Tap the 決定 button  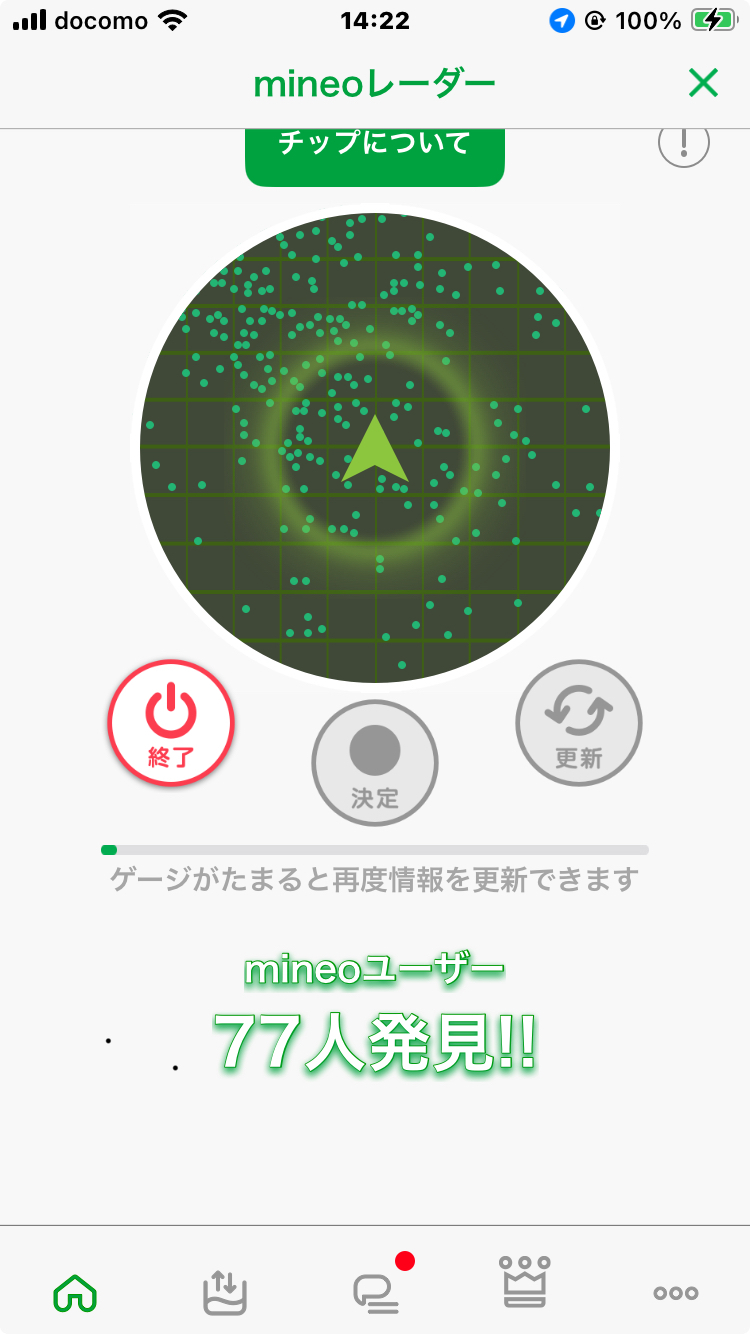(375, 762)
